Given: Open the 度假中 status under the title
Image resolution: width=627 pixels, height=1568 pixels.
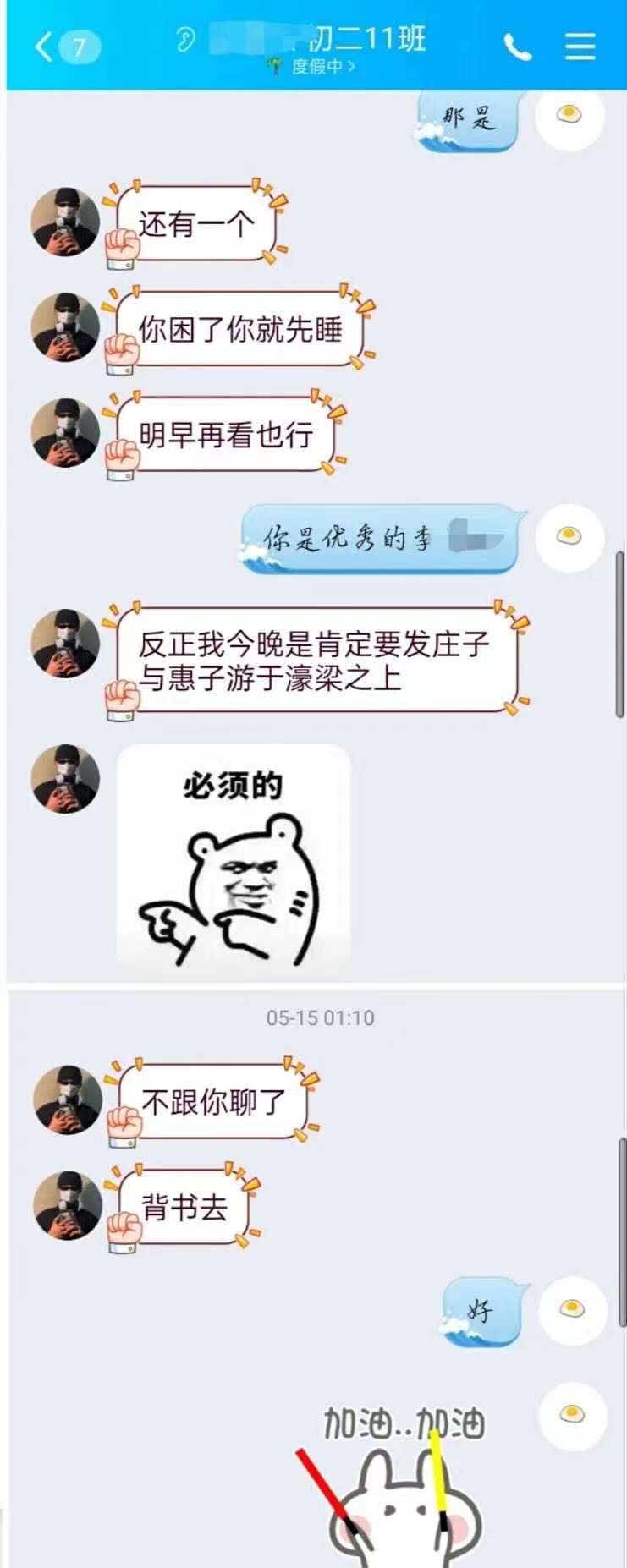Looking at the screenshot, I should (x=313, y=66).
